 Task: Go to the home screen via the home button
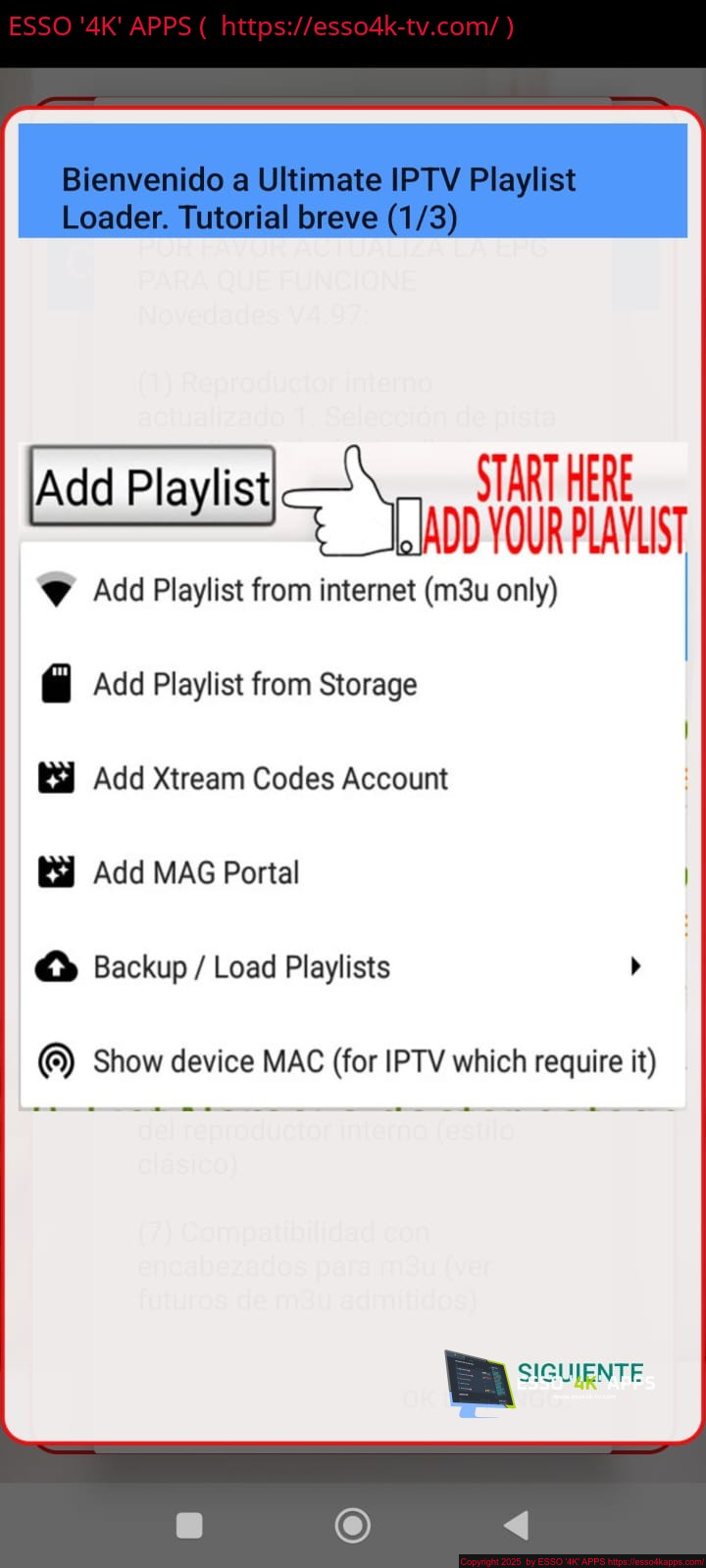(x=353, y=1525)
